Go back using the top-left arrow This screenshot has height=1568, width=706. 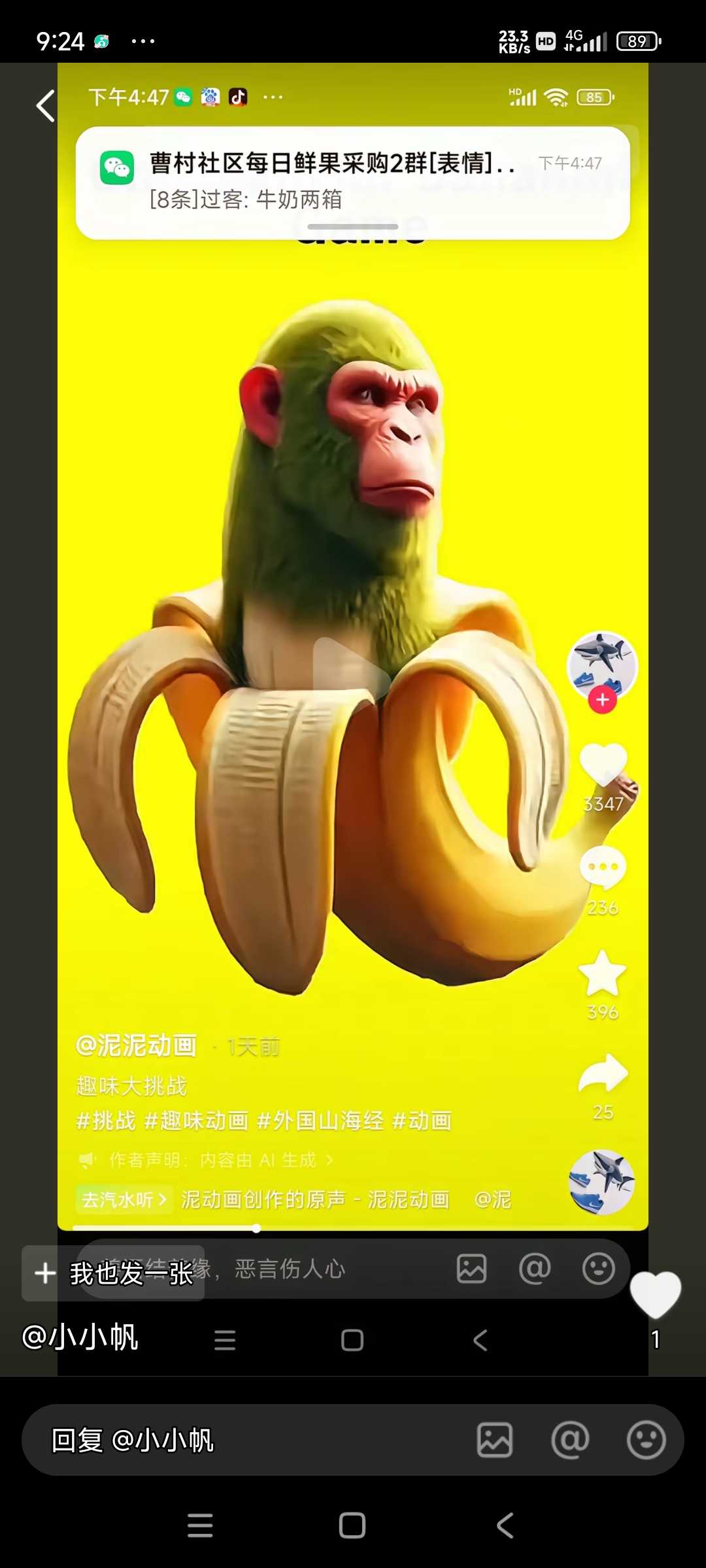point(44,106)
